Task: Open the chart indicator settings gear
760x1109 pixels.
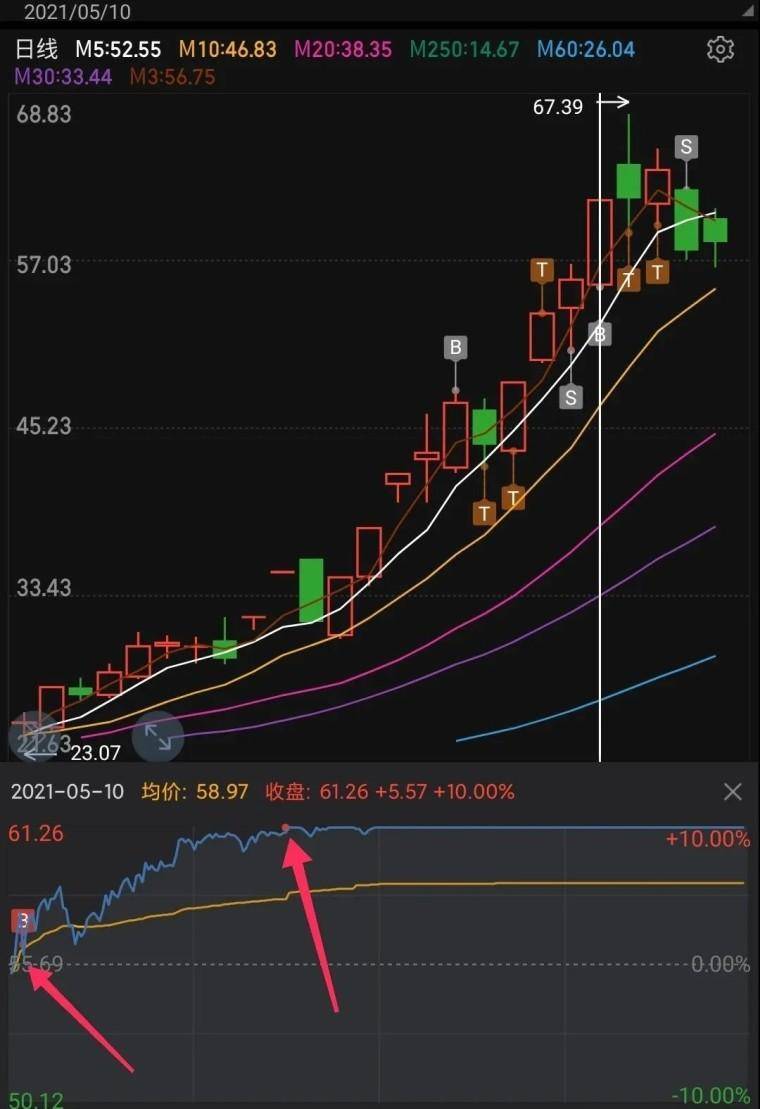Action: (720, 49)
